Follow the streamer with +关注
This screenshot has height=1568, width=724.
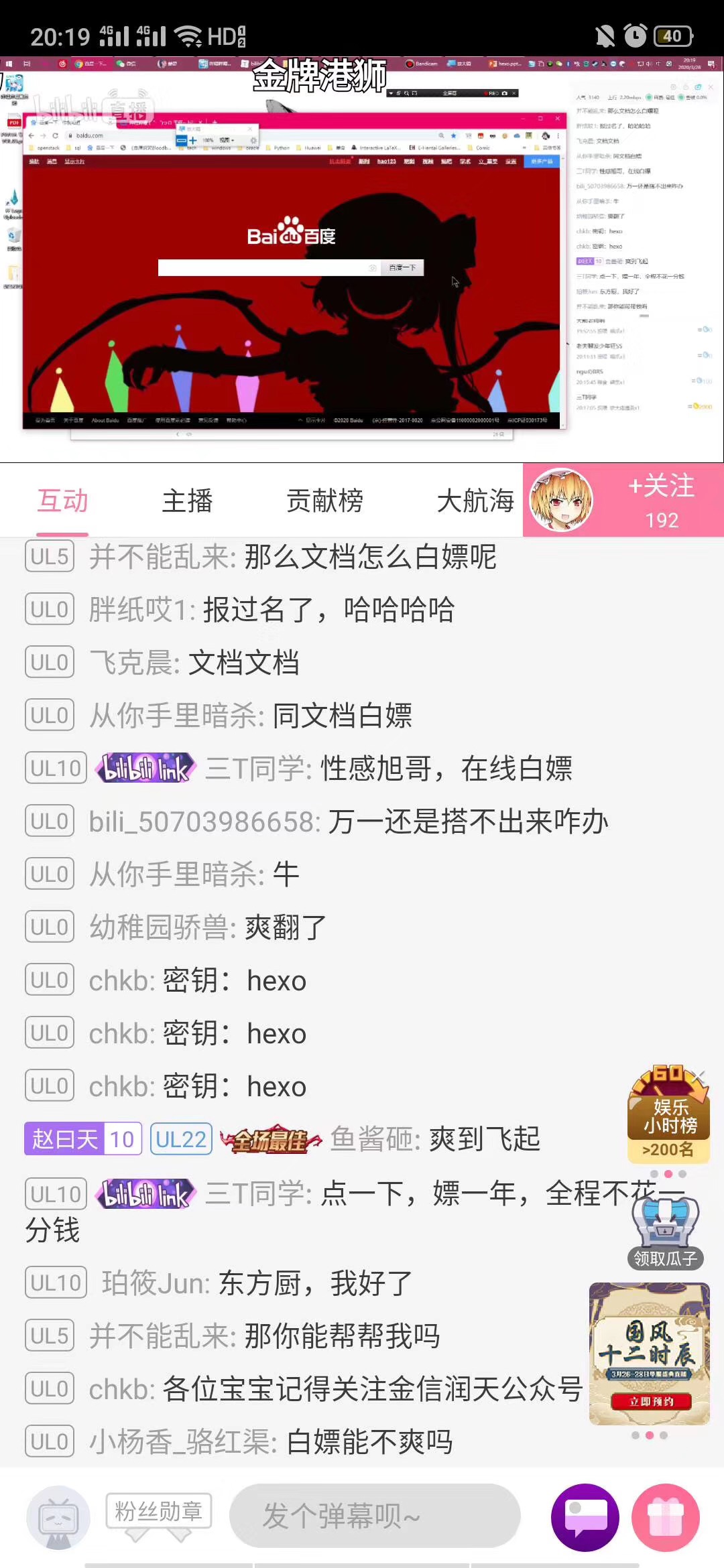661,499
